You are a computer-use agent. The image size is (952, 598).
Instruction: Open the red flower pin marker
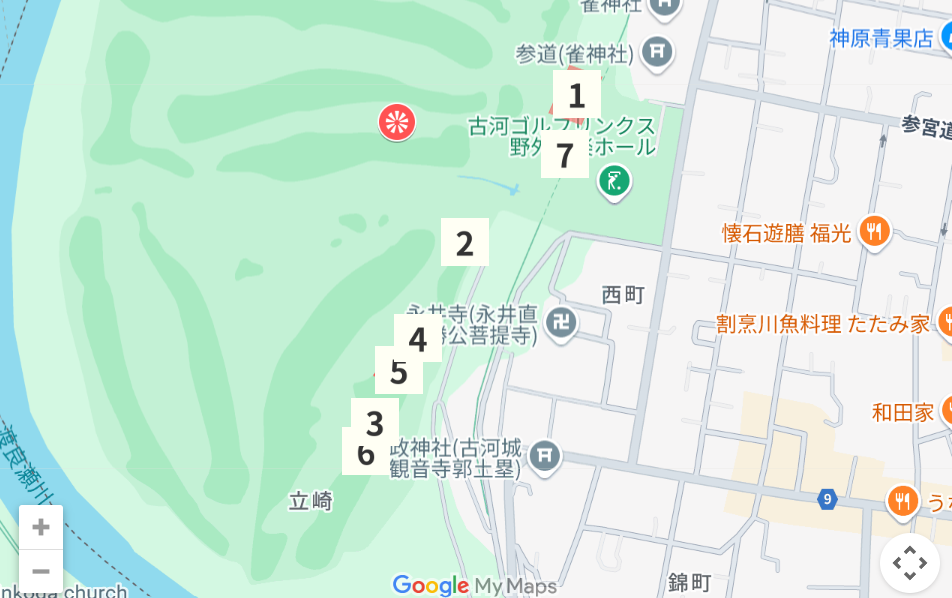[x=397, y=122]
